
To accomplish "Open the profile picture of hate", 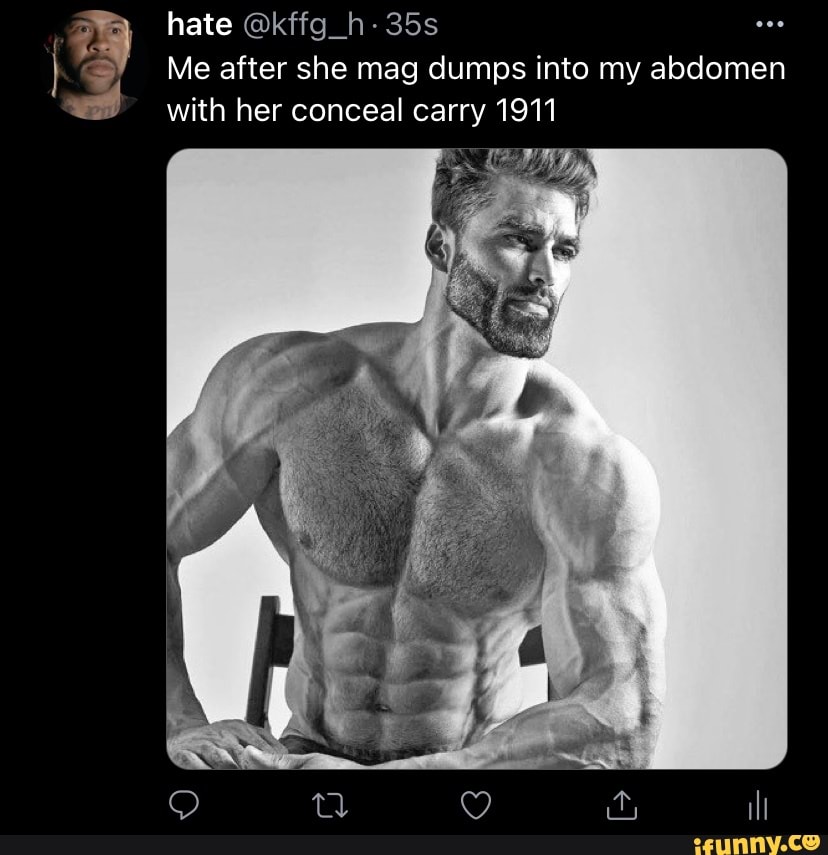I will (x=97, y=63).
